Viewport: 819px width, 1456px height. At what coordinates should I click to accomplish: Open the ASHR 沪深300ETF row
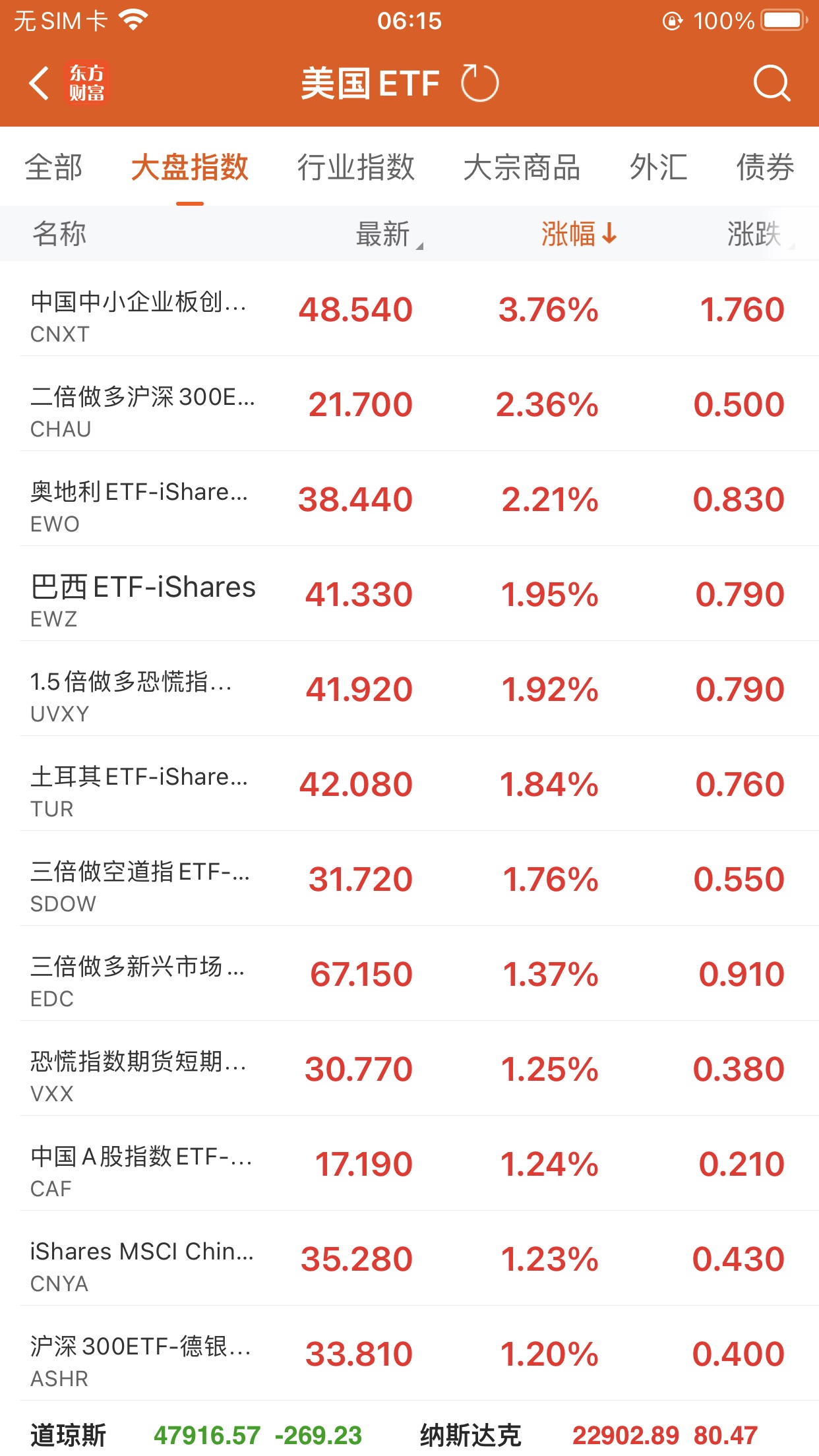pyautogui.click(x=409, y=1354)
